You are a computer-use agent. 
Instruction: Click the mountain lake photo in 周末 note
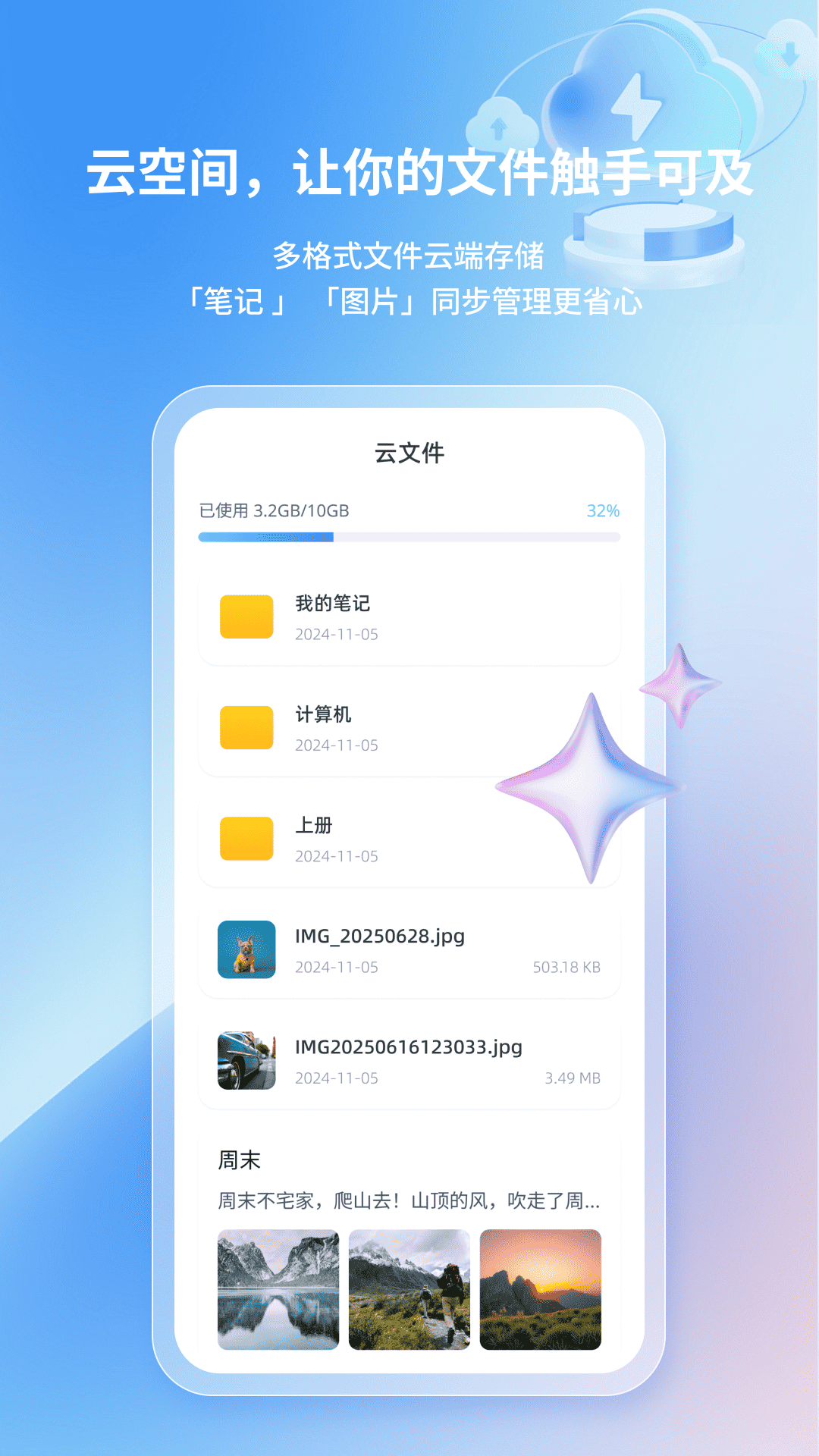pos(278,1290)
